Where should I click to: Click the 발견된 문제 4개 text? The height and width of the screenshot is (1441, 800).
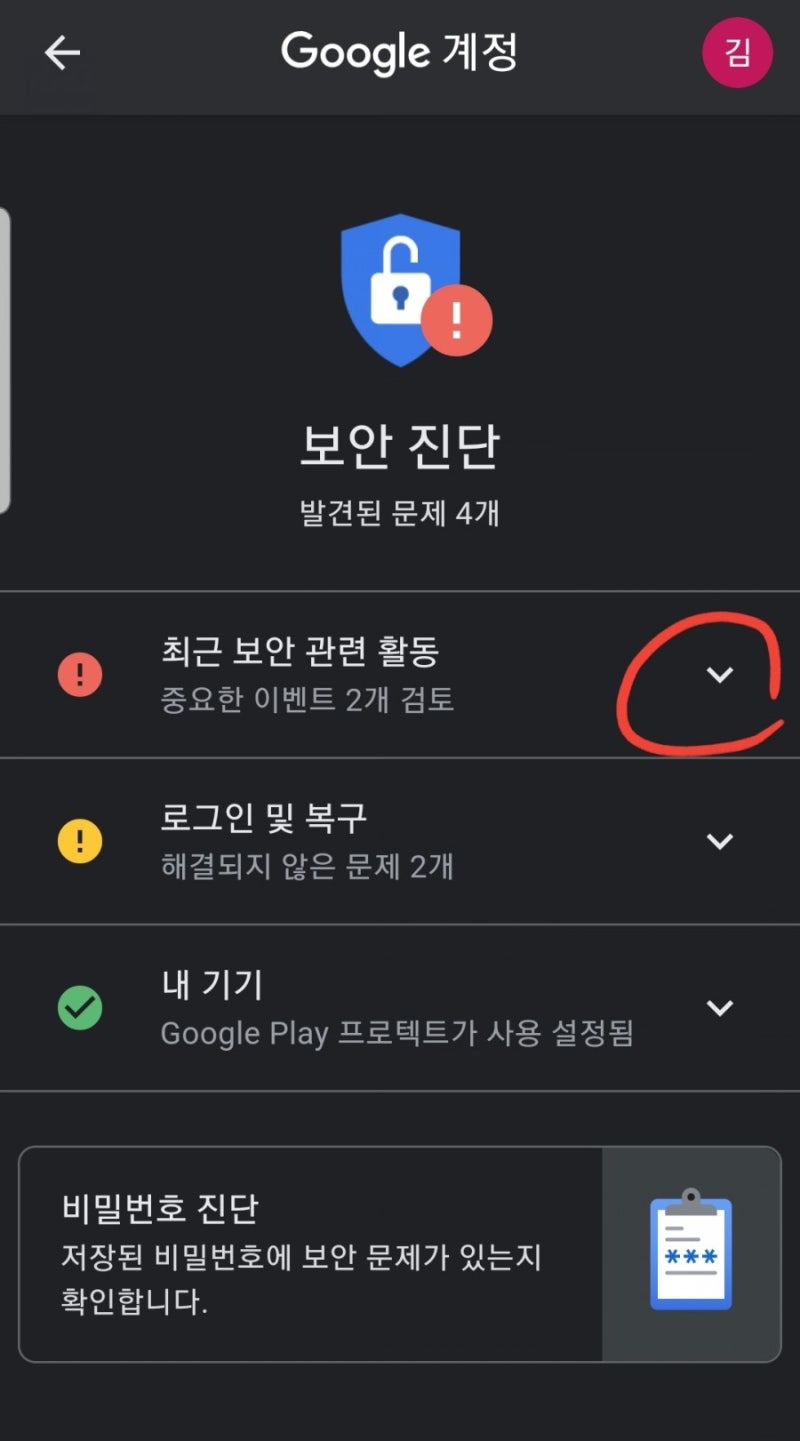pyautogui.click(x=400, y=512)
